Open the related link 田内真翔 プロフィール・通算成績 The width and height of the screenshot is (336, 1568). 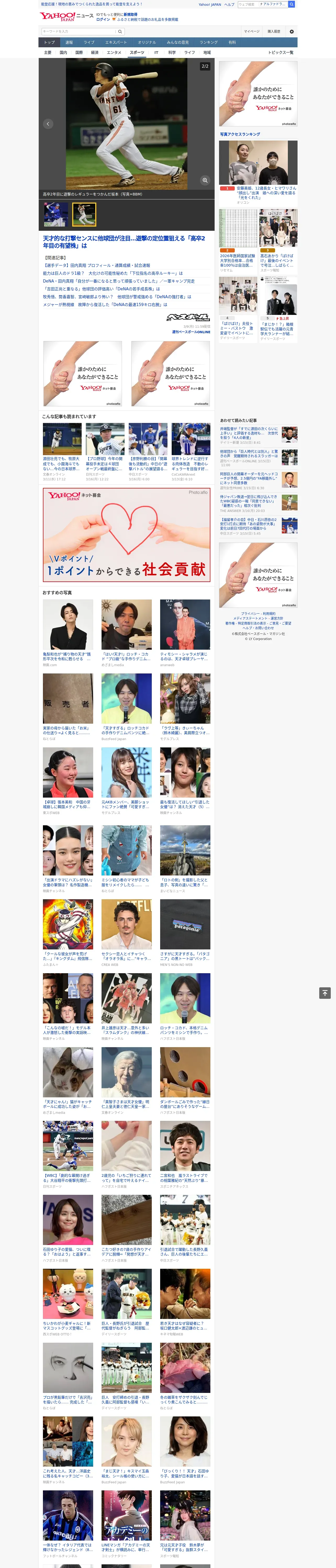(x=96, y=266)
